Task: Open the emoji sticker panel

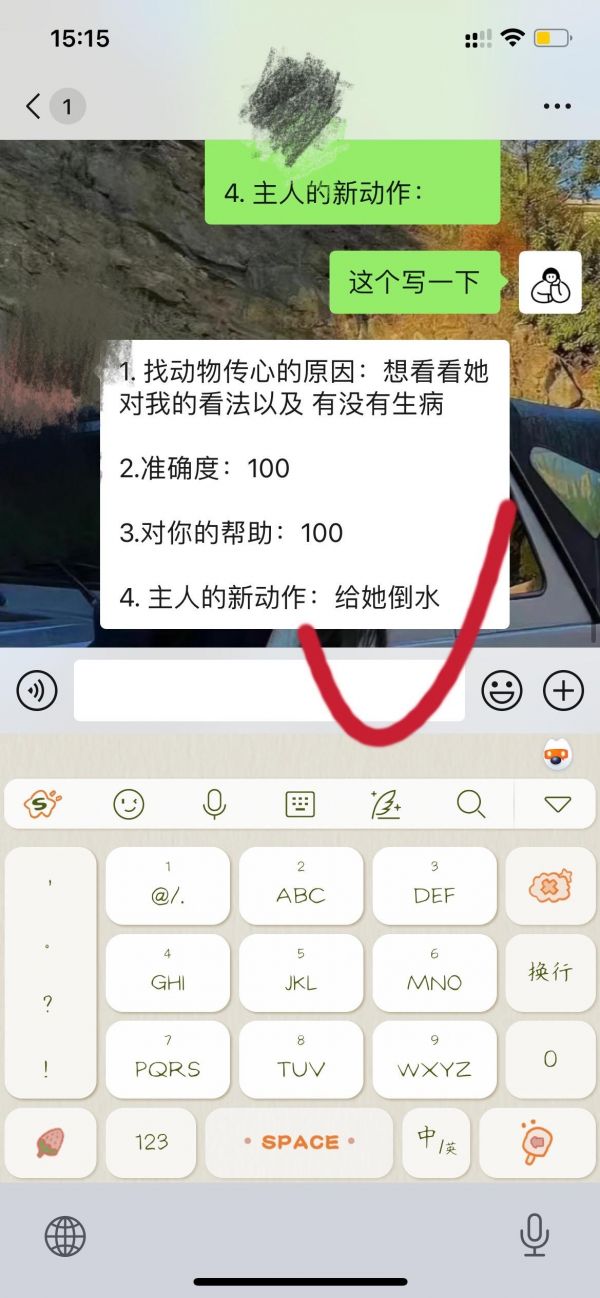Action: pos(502,690)
